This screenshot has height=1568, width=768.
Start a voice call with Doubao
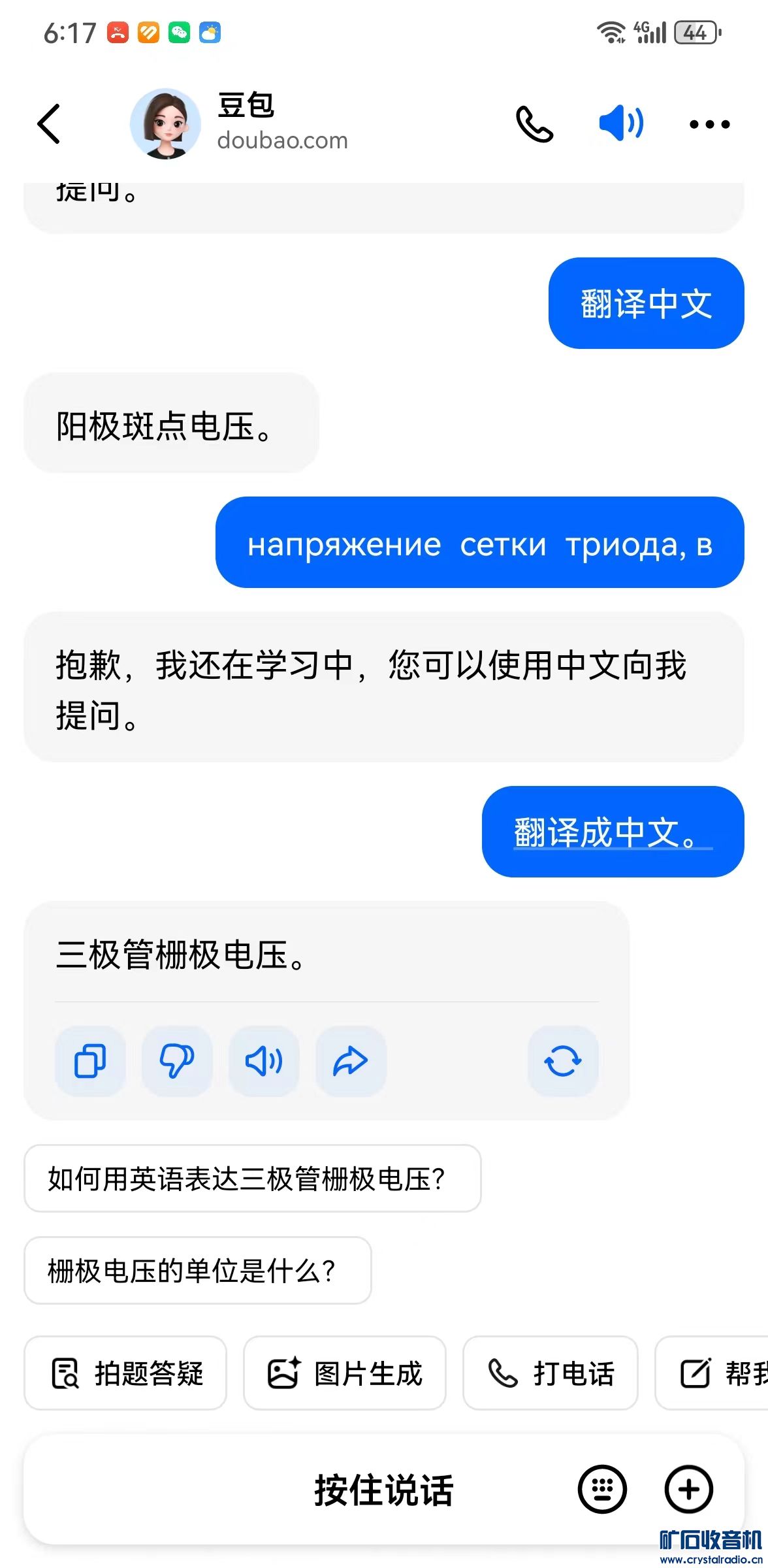pyautogui.click(x=534, y=123)
